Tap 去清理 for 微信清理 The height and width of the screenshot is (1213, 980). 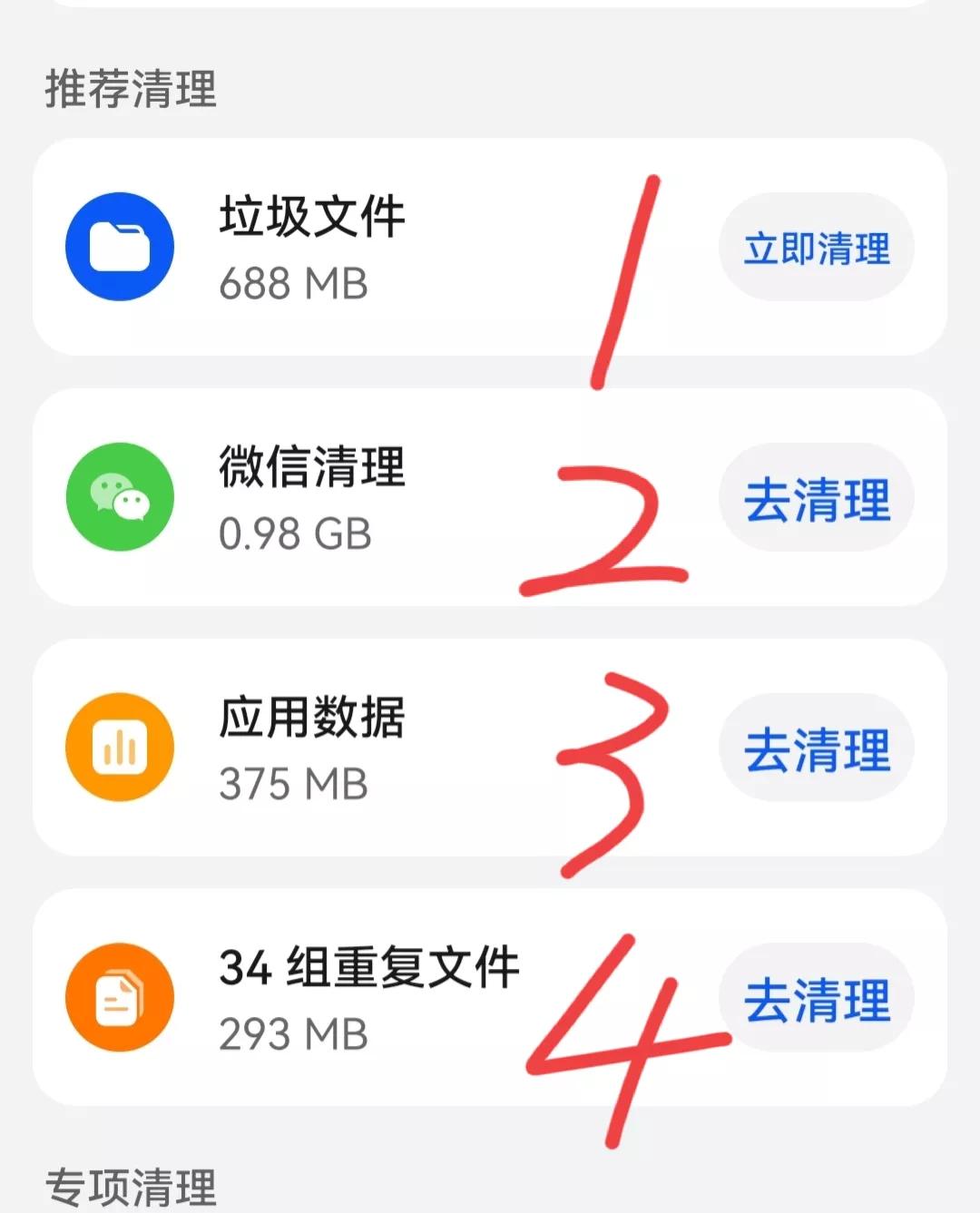816,498
